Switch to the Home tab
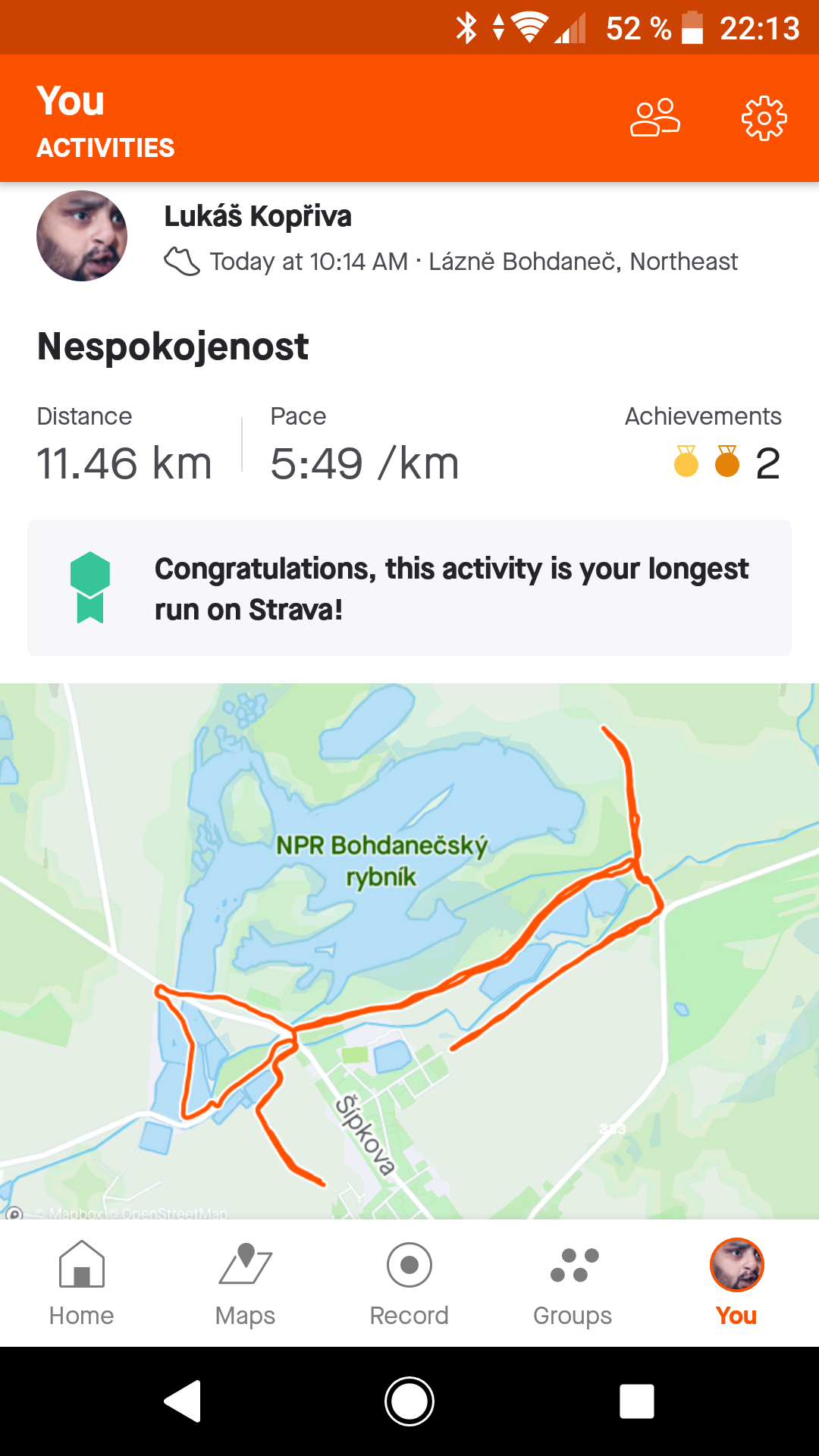The width and height of the screenshot is (819, 1456). tap(82, 1283)
